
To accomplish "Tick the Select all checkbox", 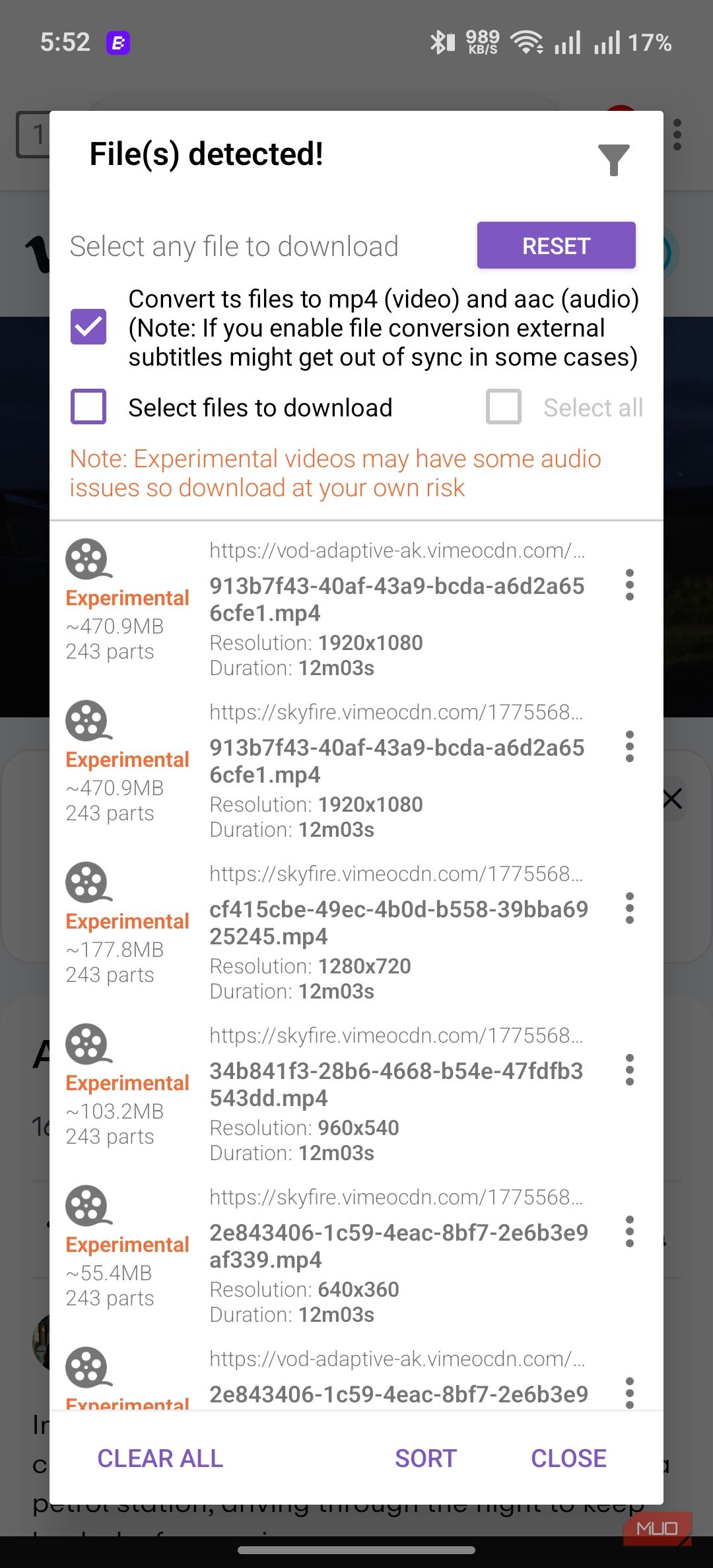I will (504, 407).
